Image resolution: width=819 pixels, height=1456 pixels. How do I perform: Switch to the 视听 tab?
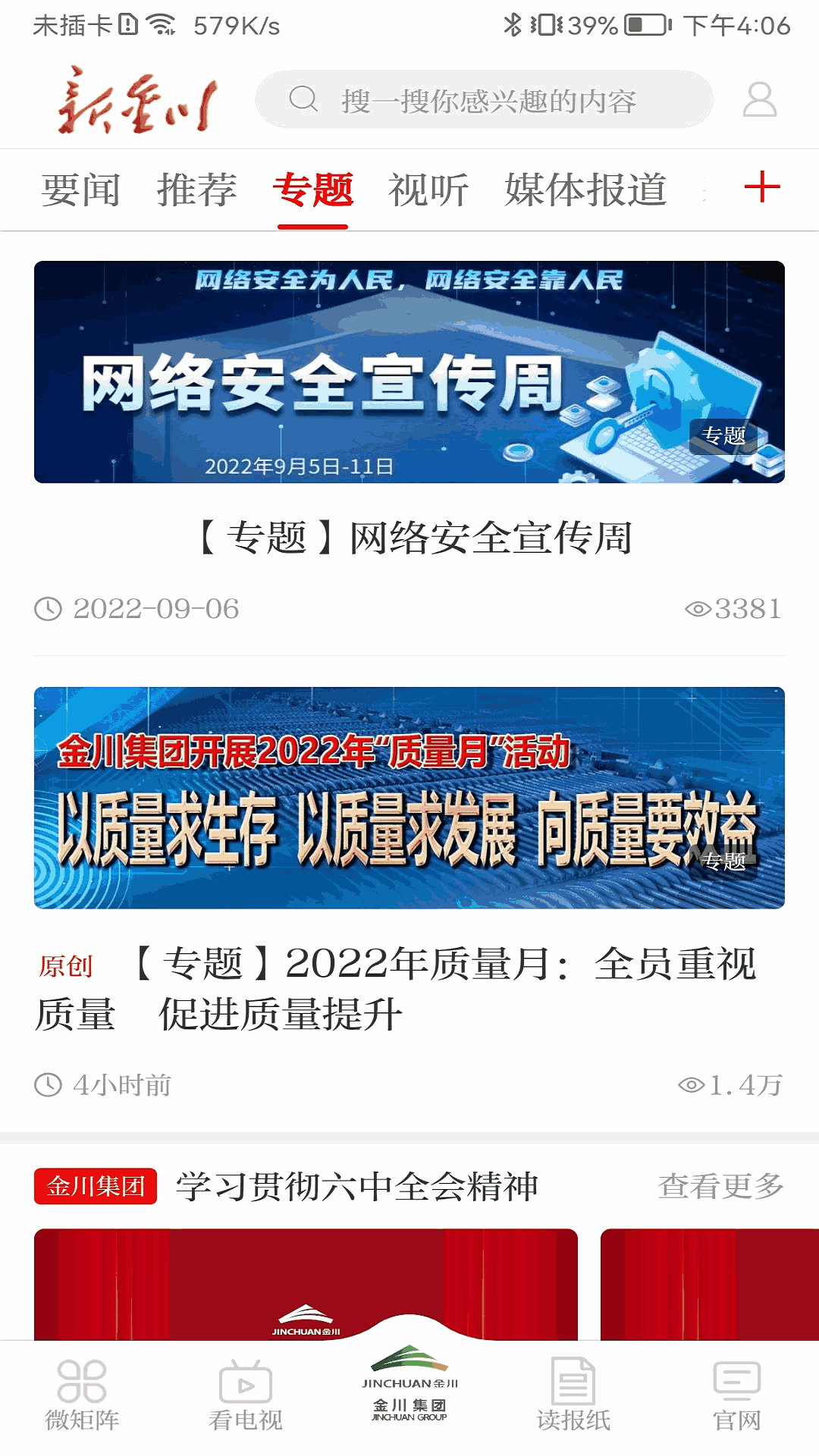pyautogui.click(x=428, y=190)
